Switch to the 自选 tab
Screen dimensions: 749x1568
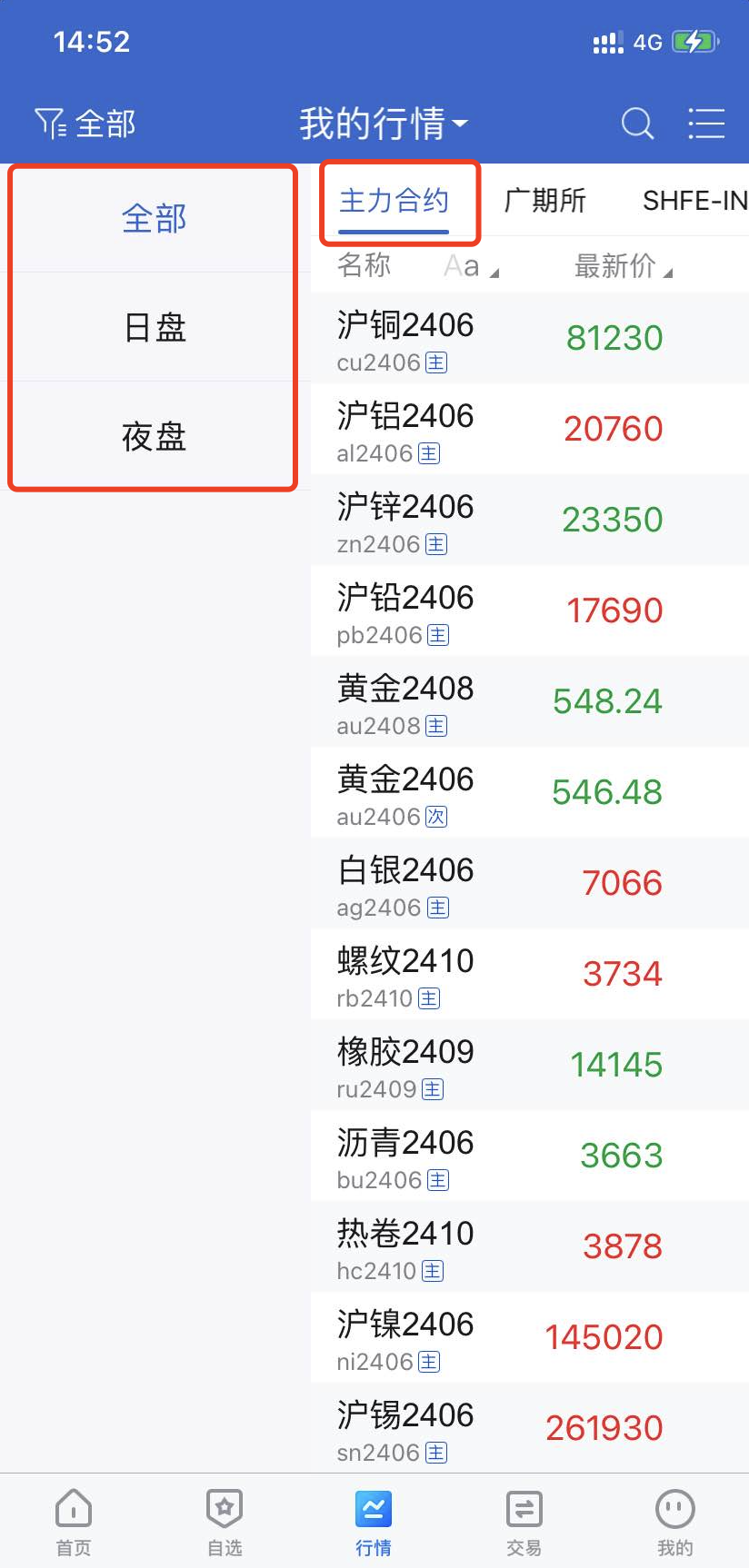(225, 1521)
